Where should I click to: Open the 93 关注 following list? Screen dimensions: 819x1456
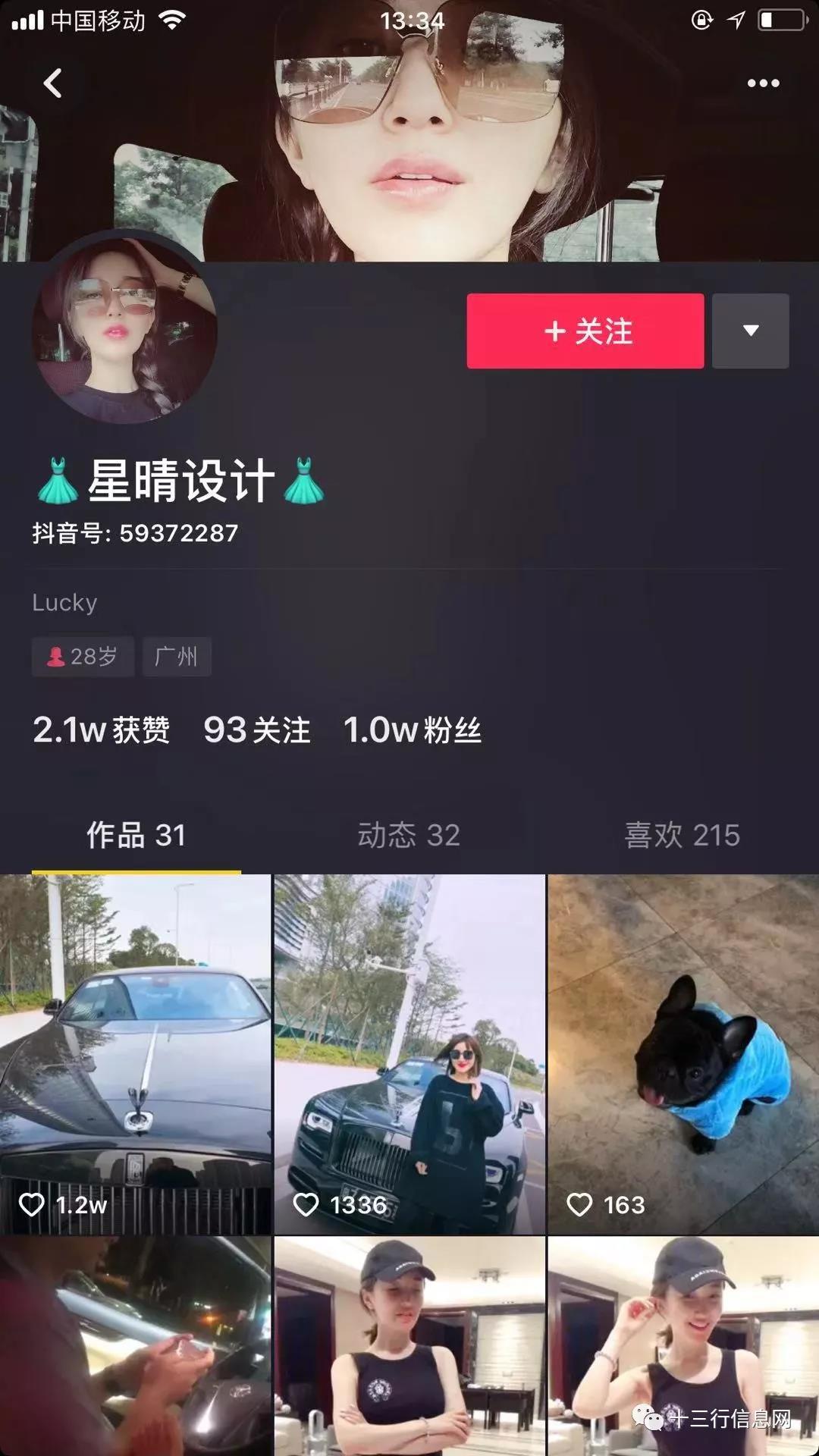pyautogui.click(x=256, y=730)
